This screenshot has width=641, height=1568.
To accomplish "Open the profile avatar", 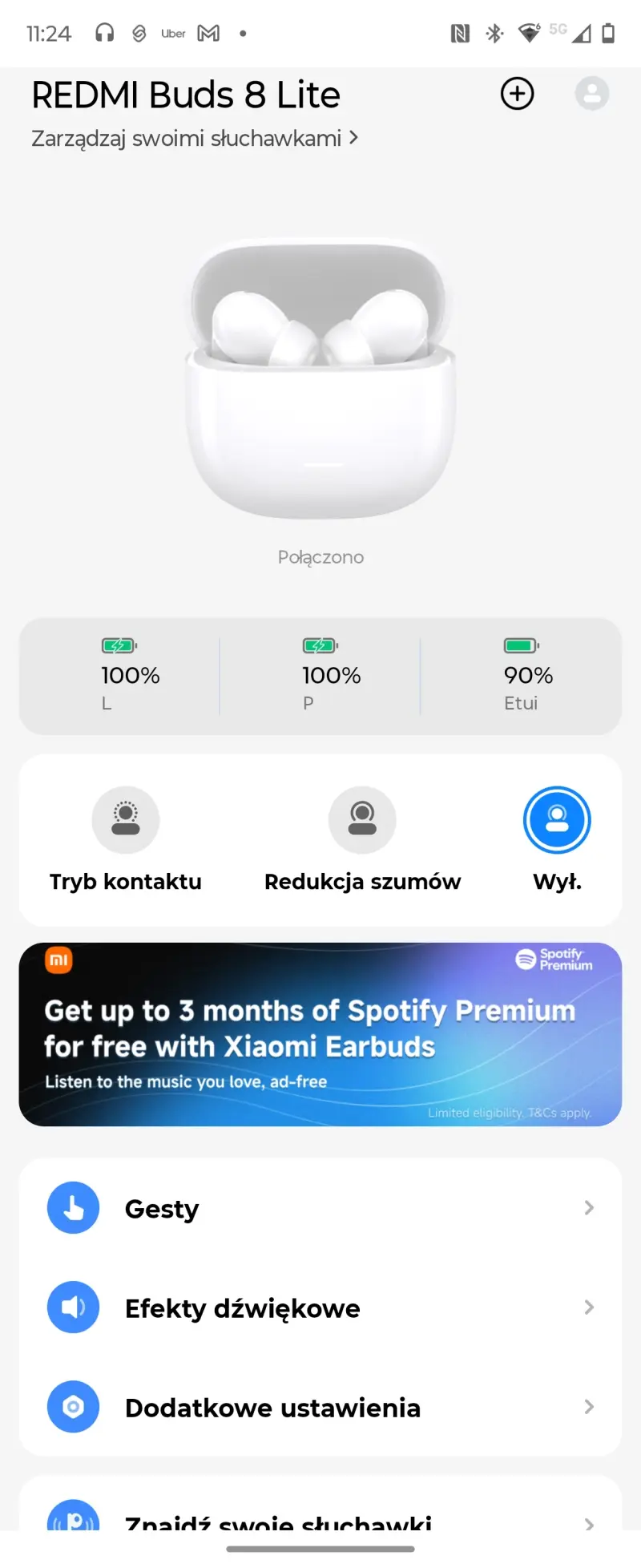I will point(591,94).
